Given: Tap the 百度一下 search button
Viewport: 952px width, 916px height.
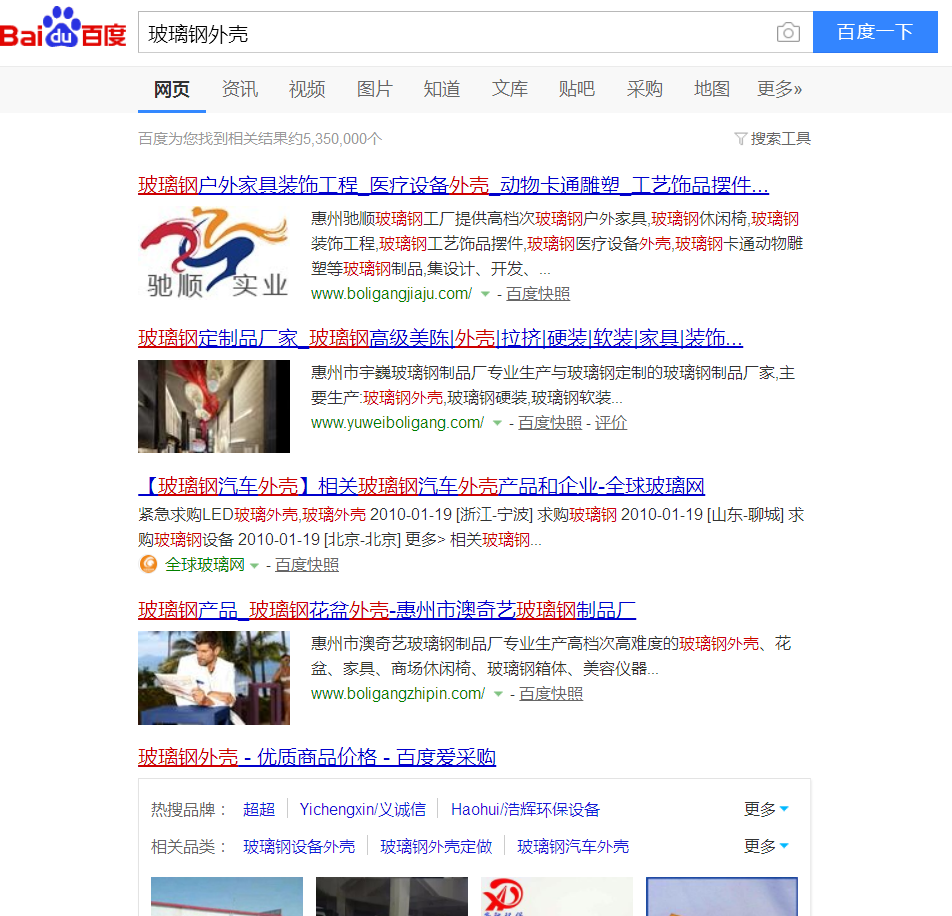Looking at the screenshot, I should 875,32.
